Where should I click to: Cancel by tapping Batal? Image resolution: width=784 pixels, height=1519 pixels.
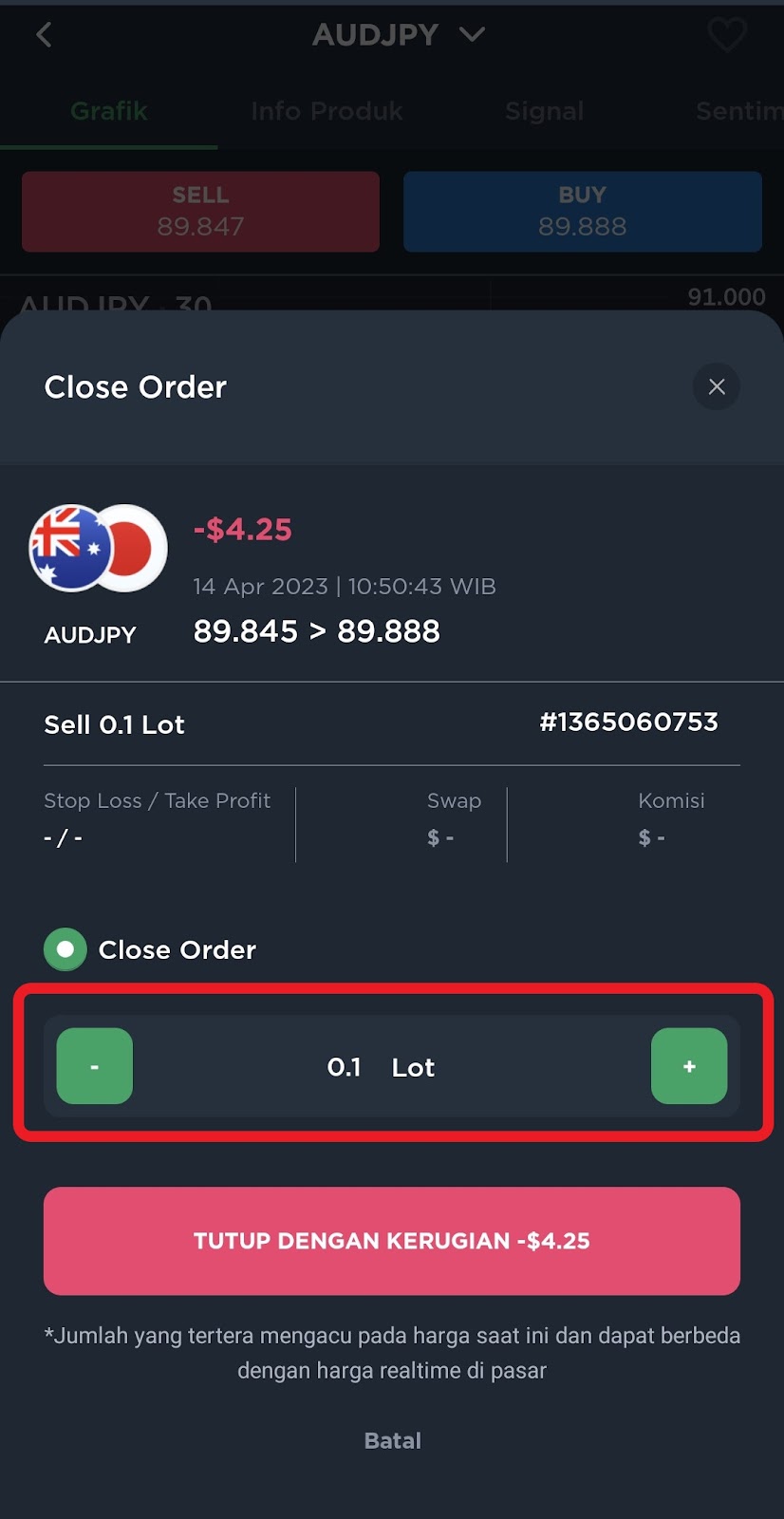(392, 1440)
